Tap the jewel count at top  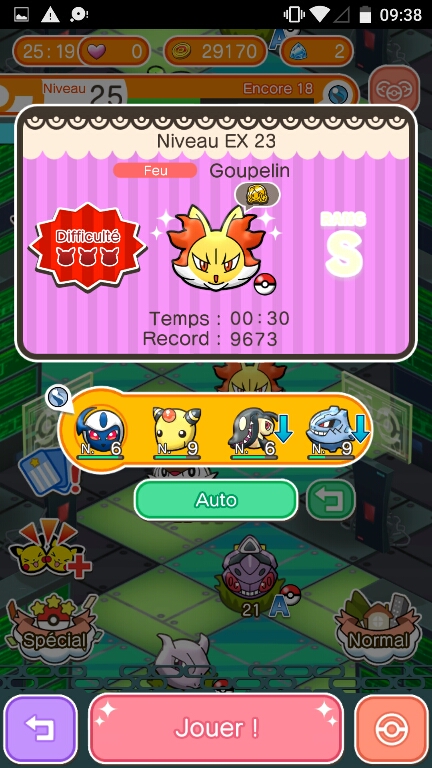[316, 51]
